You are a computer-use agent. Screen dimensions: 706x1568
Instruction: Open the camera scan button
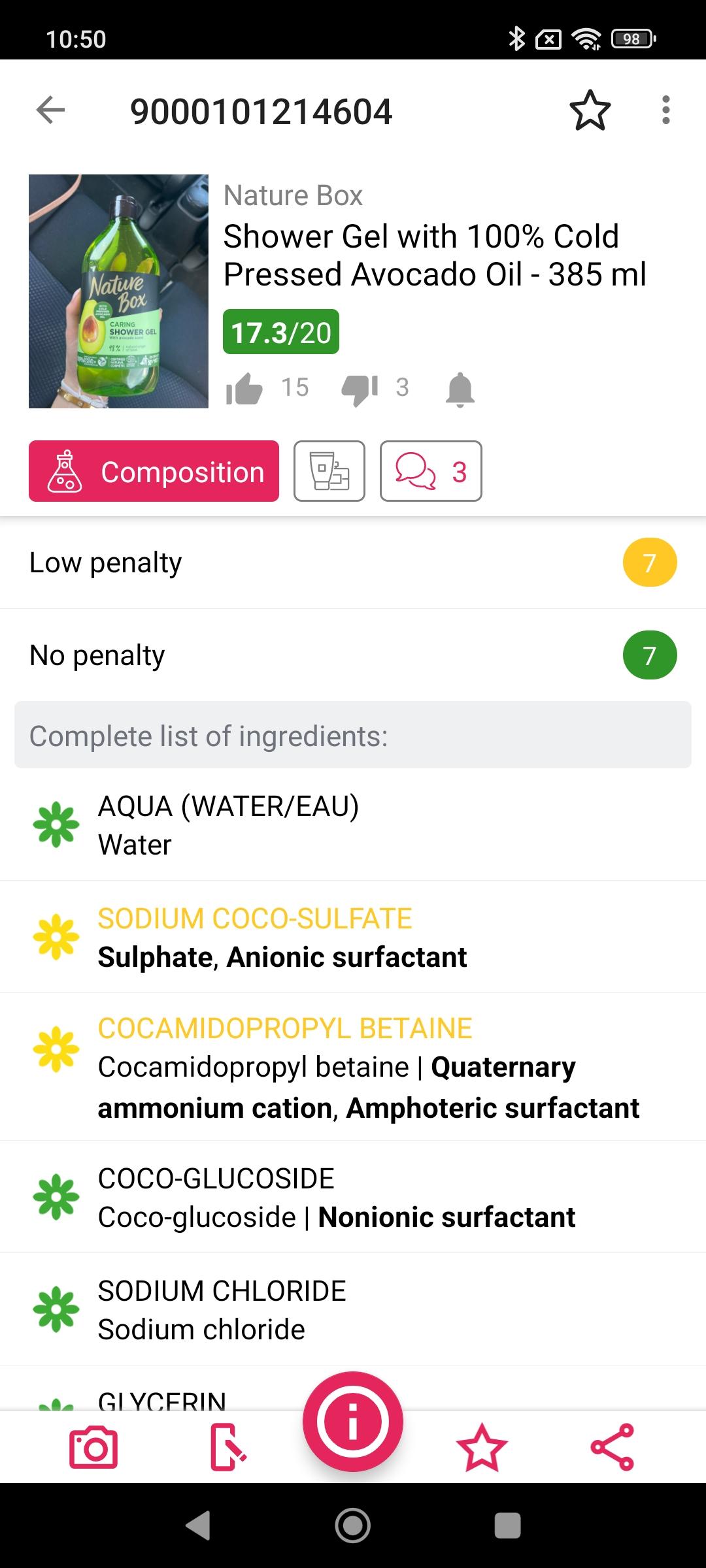tap(93, 1447)
